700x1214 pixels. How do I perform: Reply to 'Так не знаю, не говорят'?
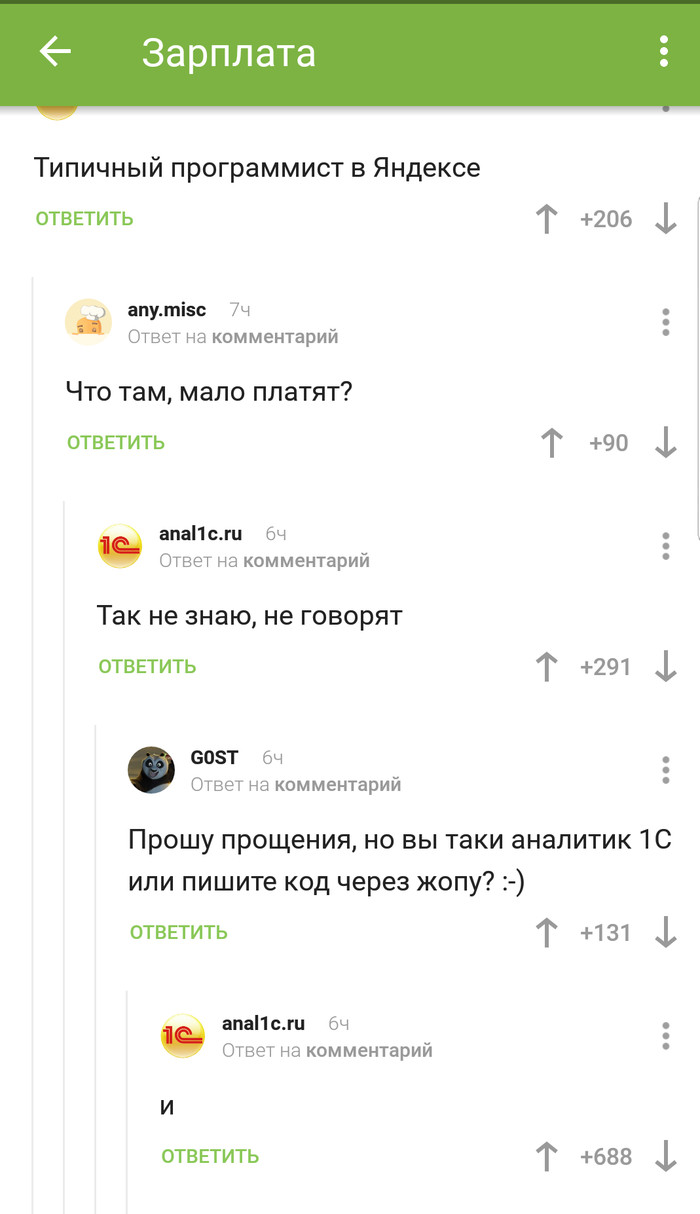(x=147, y=667)
